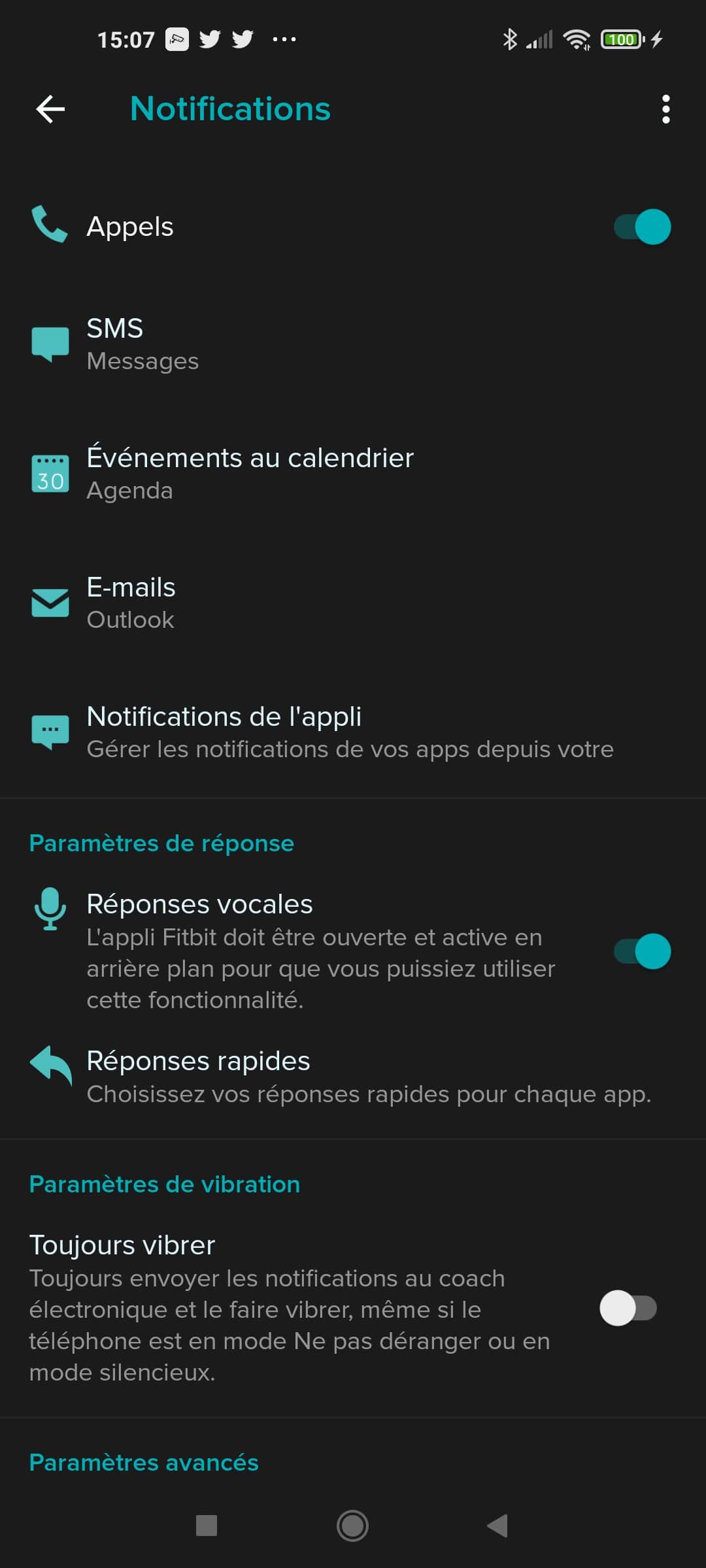The width and height of the screenshot is (706, 1568).
Task: Disable the Appels notifications switch
Action: pos(642,227)
